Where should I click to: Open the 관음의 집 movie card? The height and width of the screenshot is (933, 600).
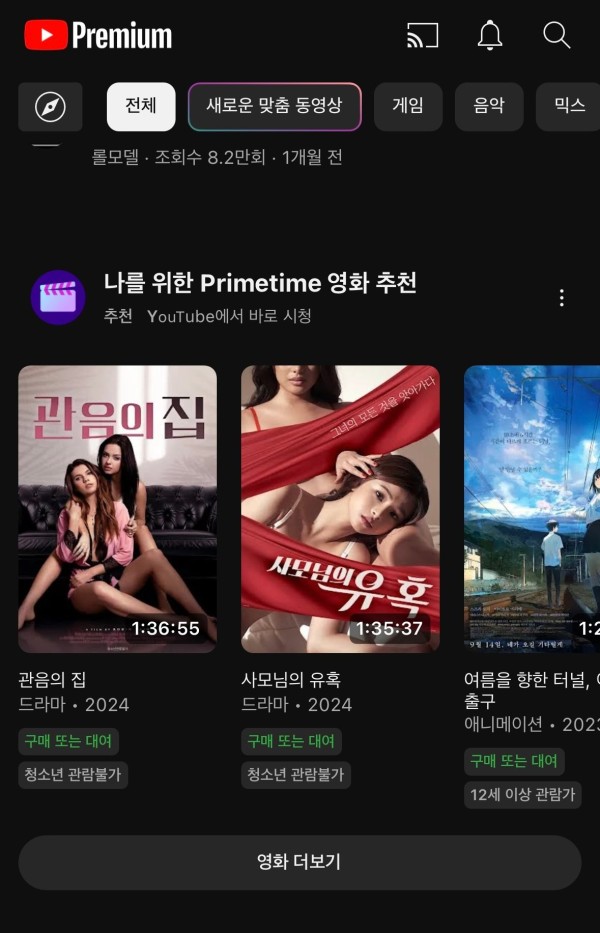117,509
